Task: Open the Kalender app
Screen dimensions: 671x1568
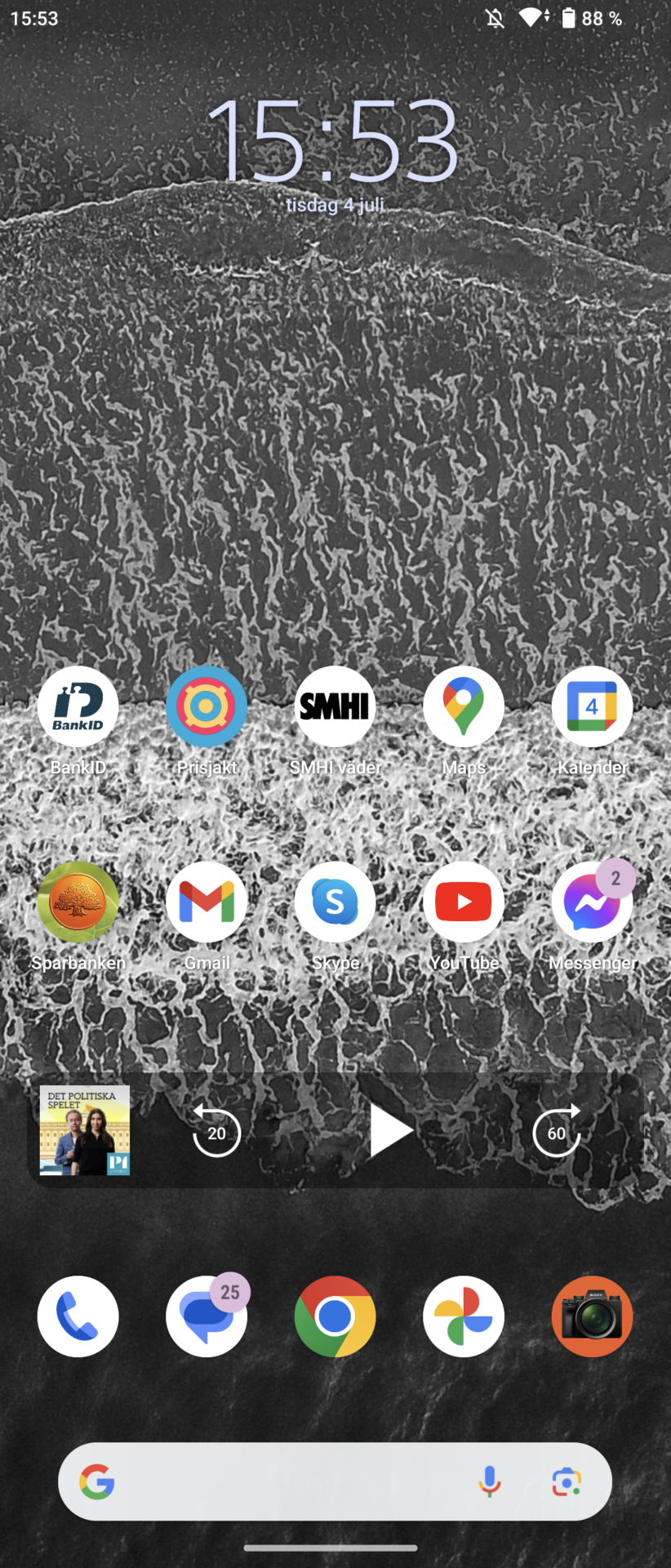Action: pos(592,706)
